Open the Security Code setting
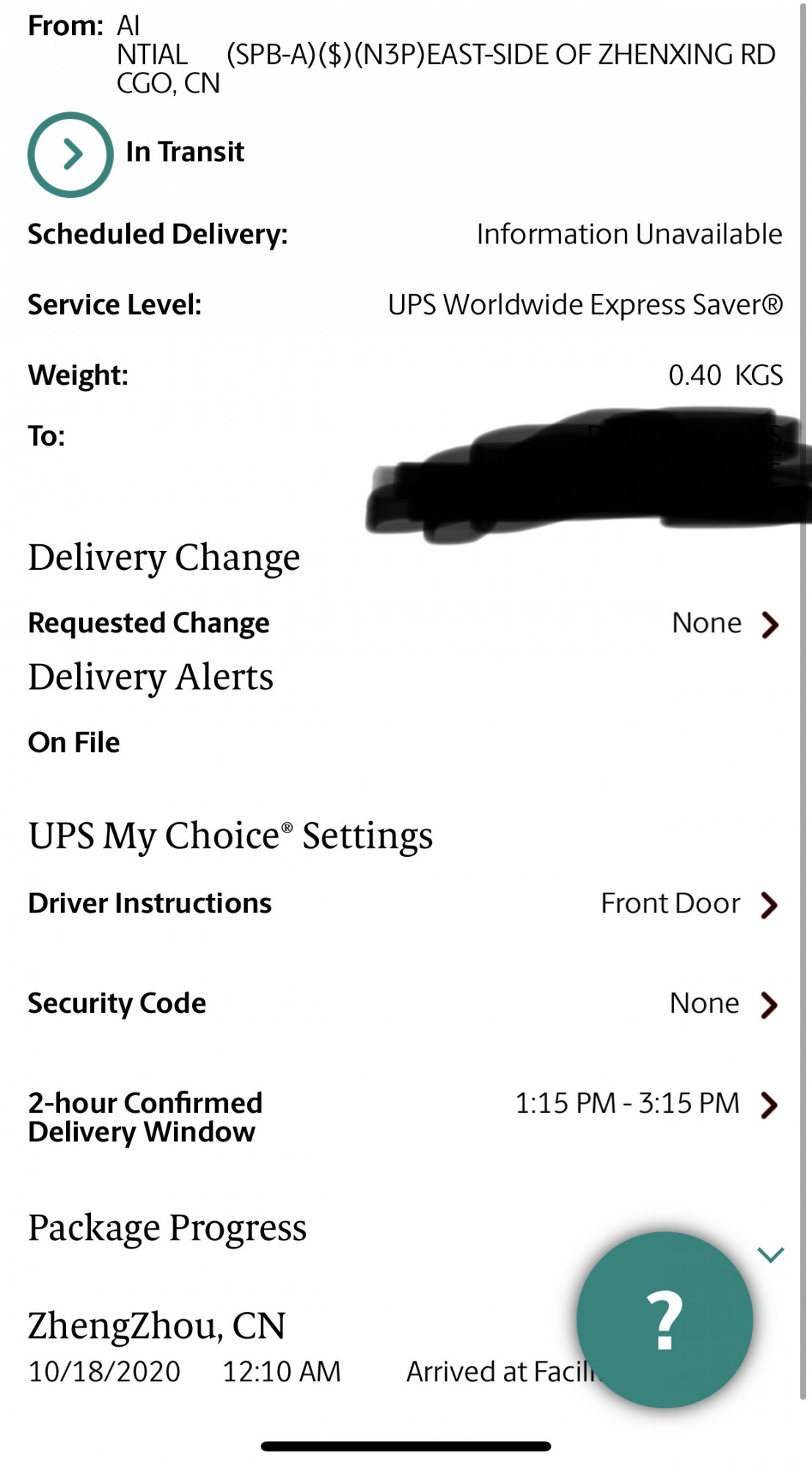This screenshot has width=812, height=1467. click(768, 1004)
